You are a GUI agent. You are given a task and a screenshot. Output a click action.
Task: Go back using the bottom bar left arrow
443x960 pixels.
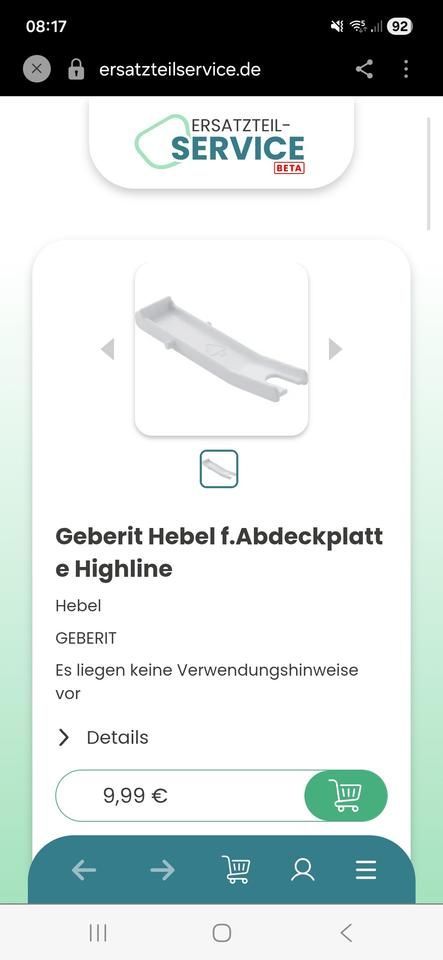click(x=84, y=870)
